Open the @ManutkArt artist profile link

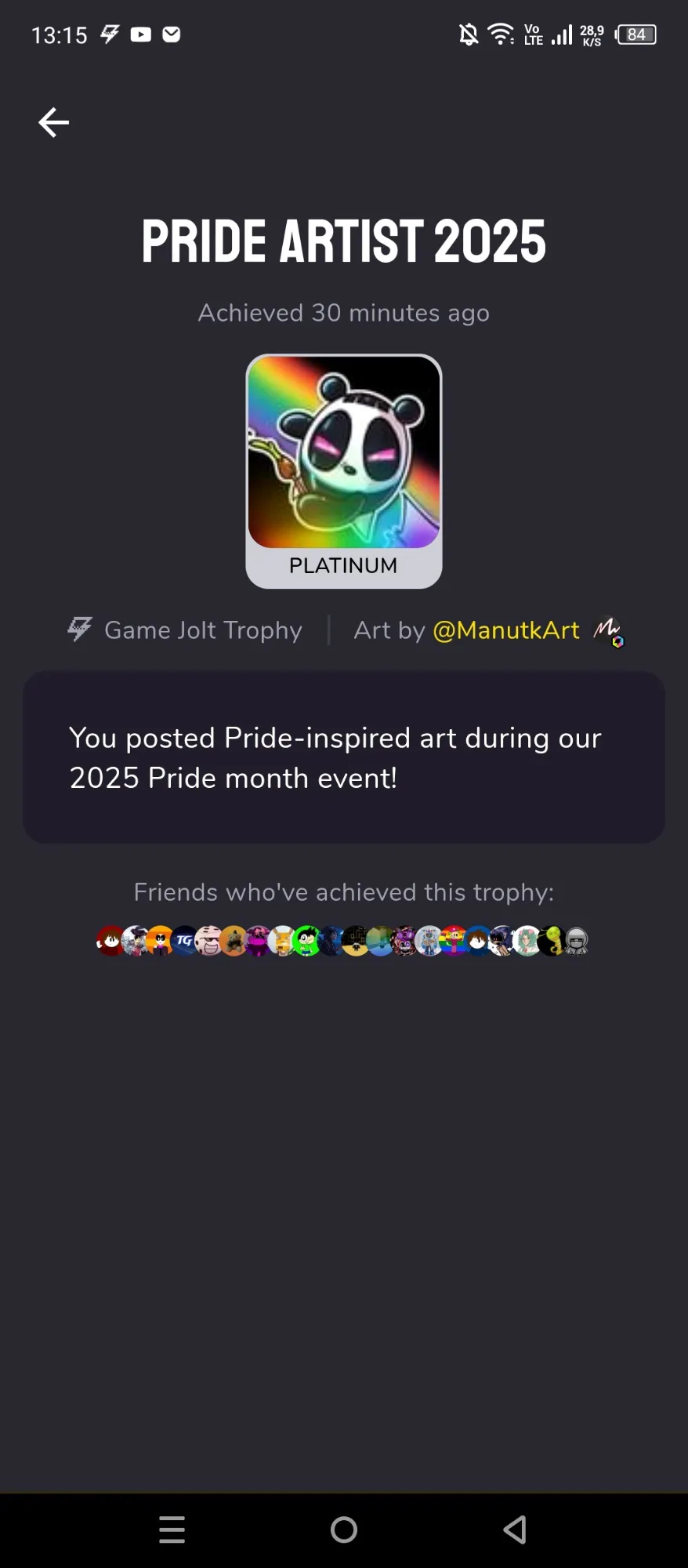[505, 630]
